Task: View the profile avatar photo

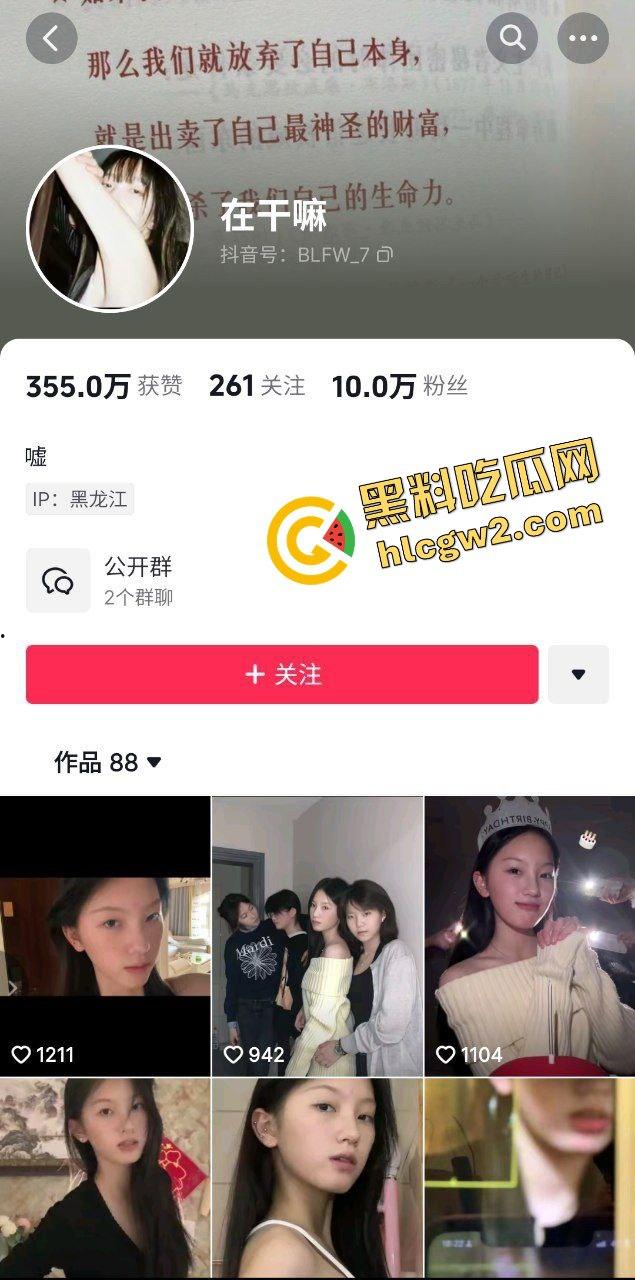Action: 109,229
